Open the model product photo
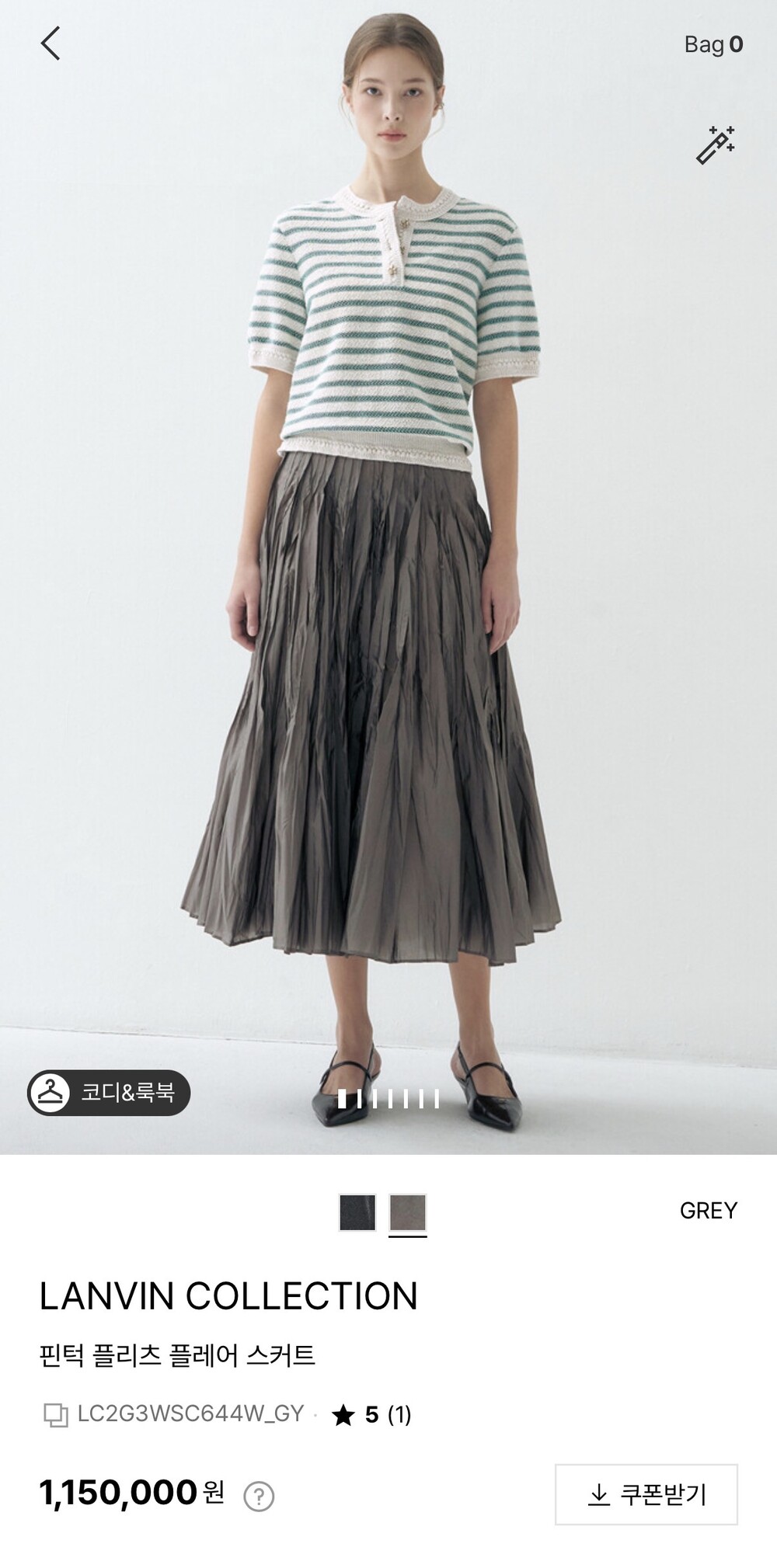This screenshot has height=1568, width=777. pyautogui.click(x=388, y=577)
